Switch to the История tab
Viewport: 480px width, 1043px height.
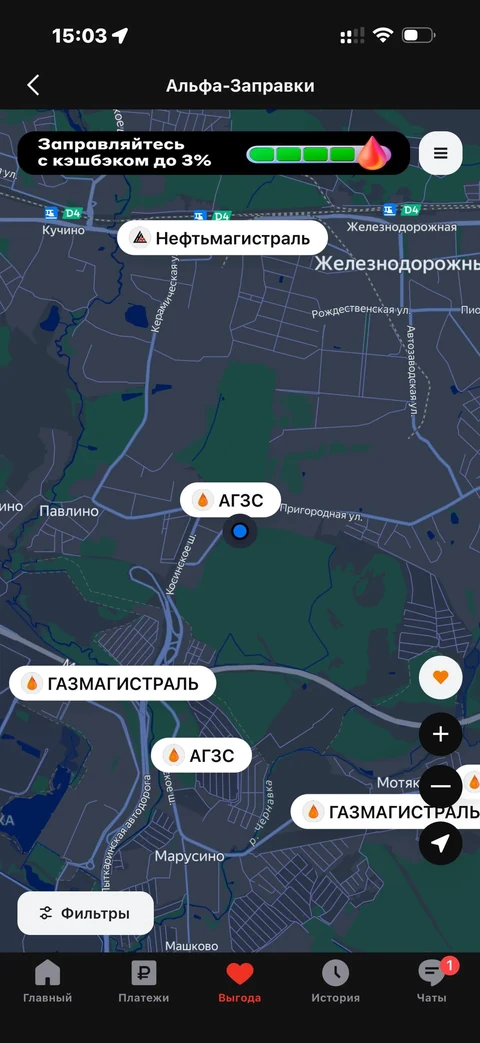click(x=336, y=982)
